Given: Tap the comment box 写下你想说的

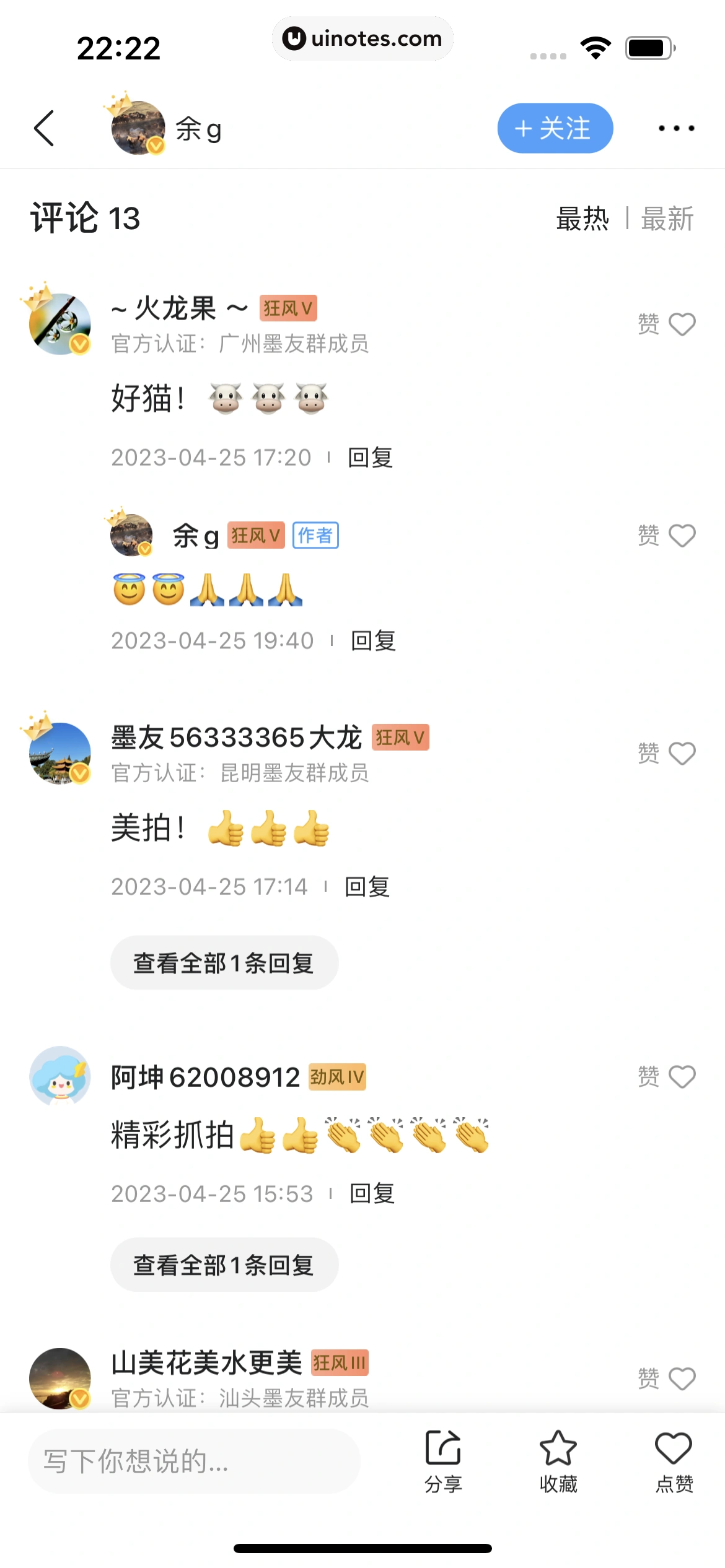Looking at the screenshot, I should 193,1461.
